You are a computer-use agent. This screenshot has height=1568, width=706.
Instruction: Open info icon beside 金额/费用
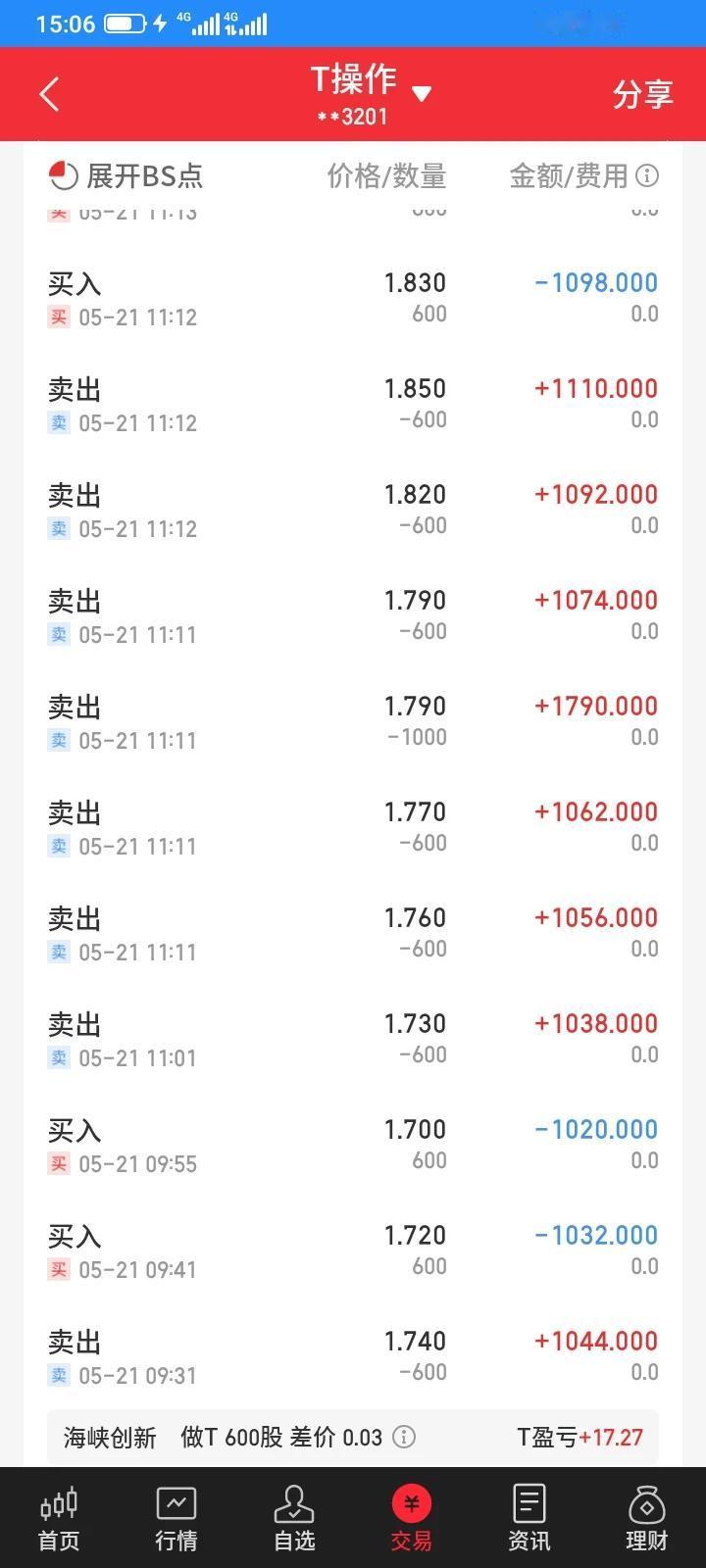click(647, 175)
